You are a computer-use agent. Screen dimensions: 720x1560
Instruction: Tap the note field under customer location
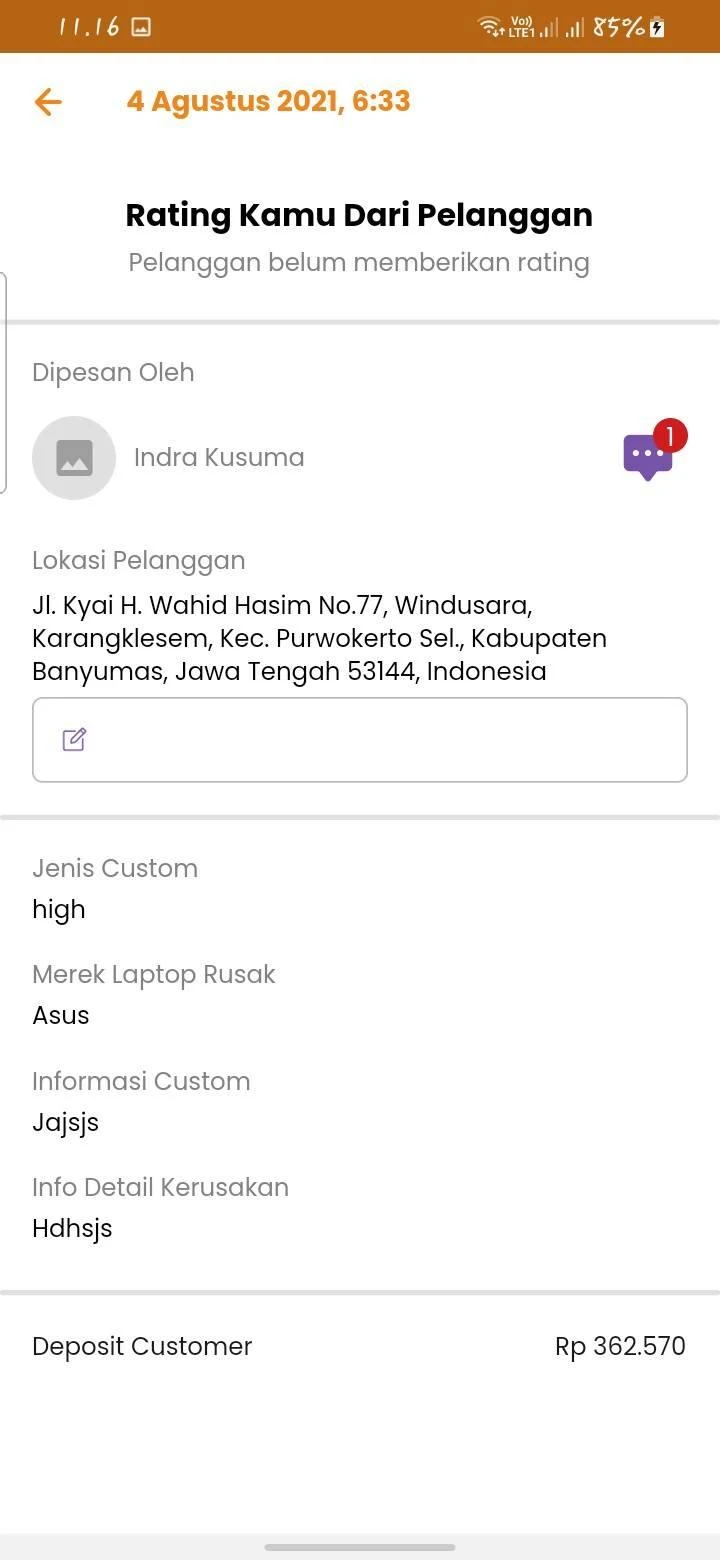point(360,740)
